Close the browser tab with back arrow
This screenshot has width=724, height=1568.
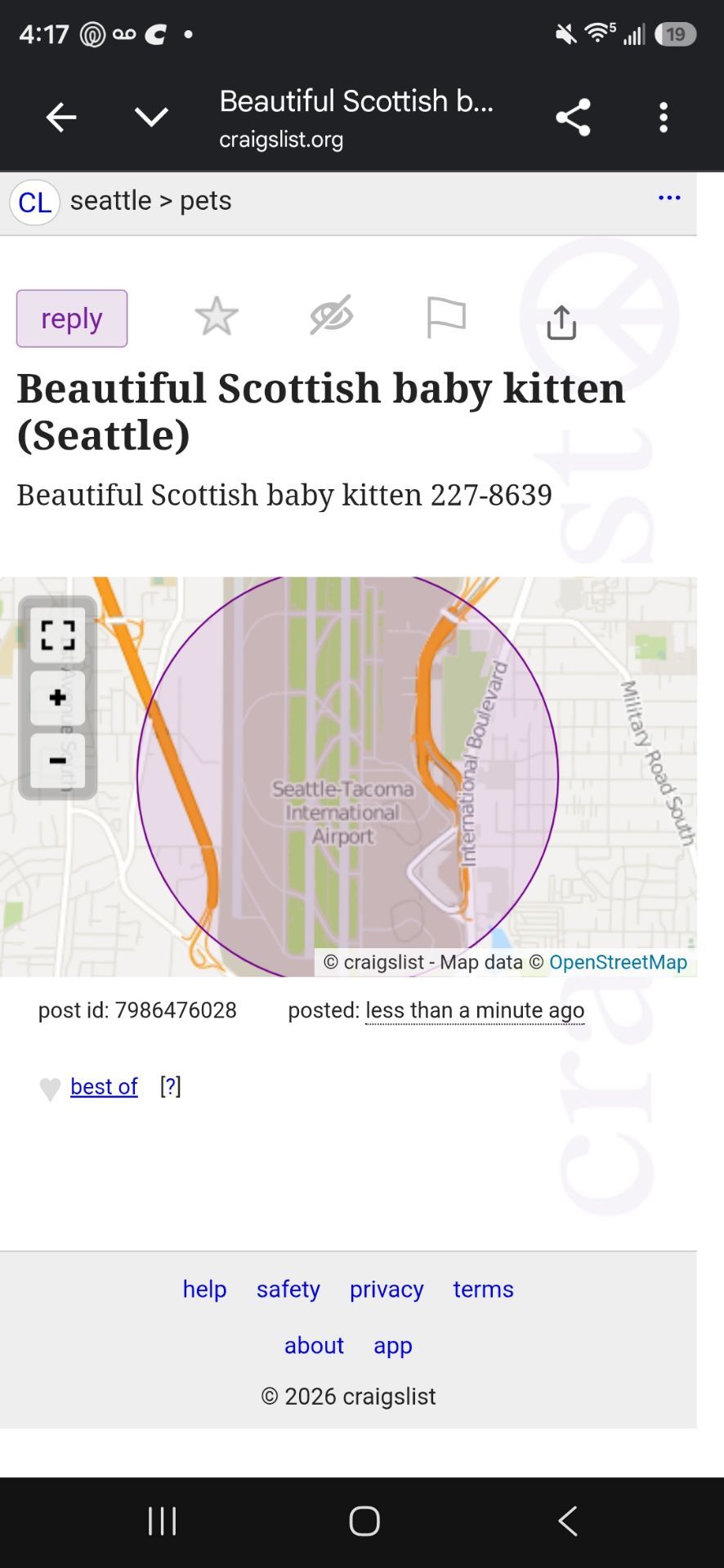tap(61, 118)
